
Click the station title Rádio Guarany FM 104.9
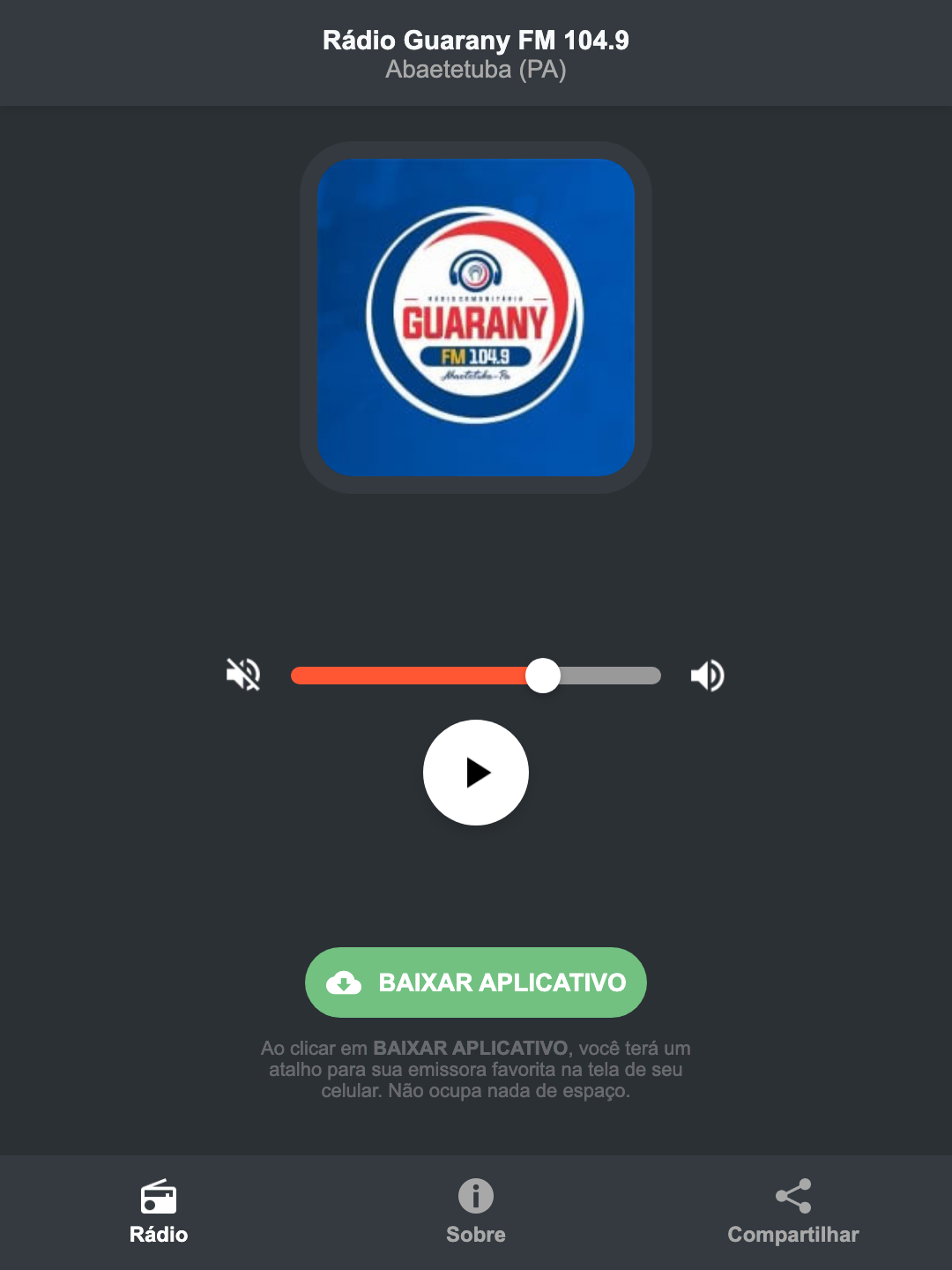[x=475, y=38]
